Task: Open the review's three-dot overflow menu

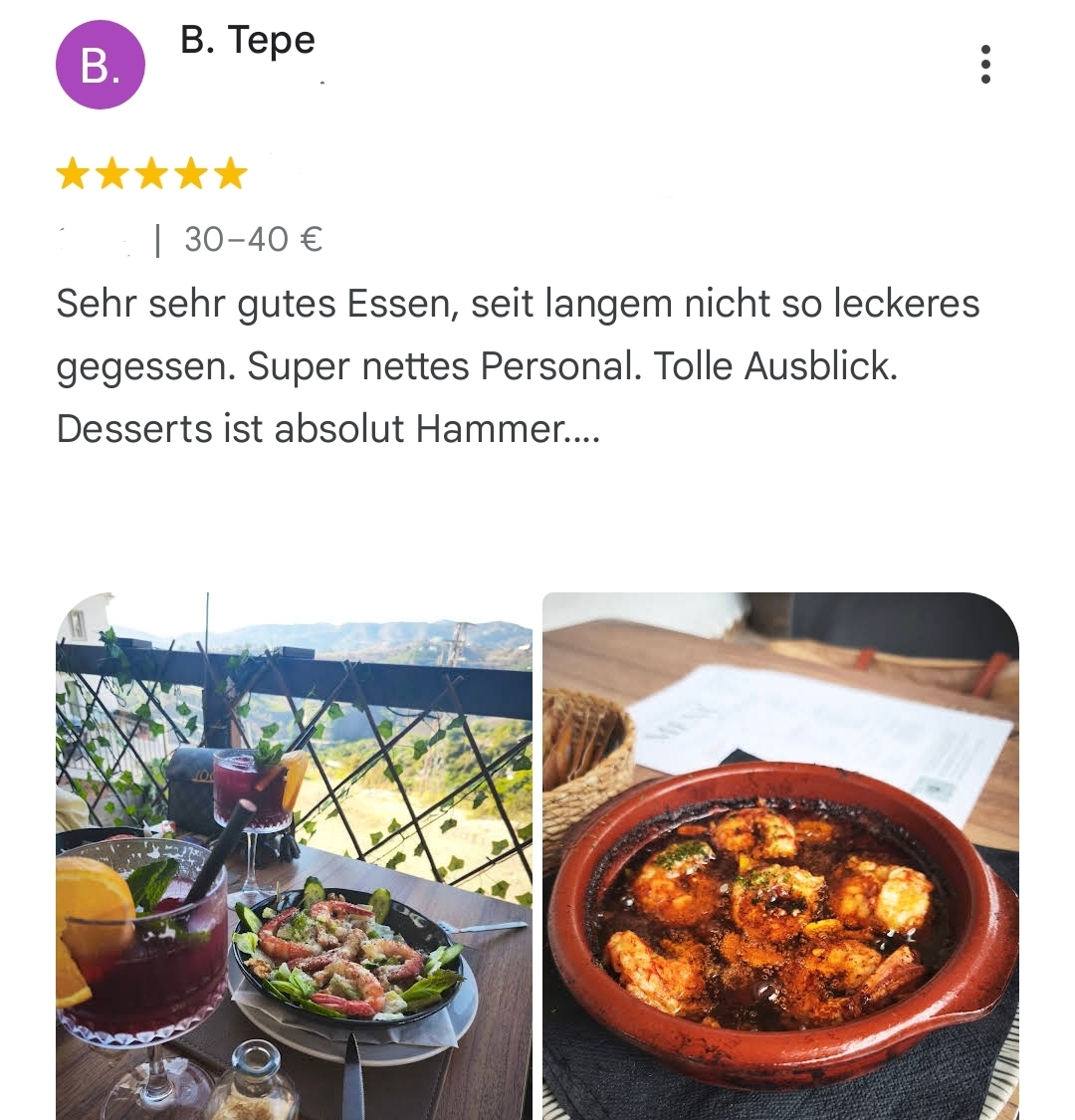Action: coord(985,65)
